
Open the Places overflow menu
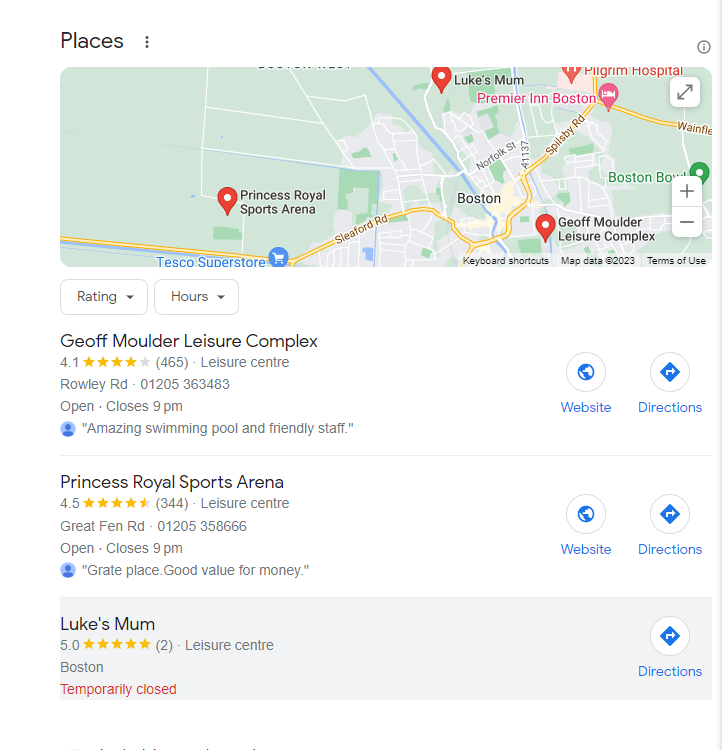click(147, 42)
